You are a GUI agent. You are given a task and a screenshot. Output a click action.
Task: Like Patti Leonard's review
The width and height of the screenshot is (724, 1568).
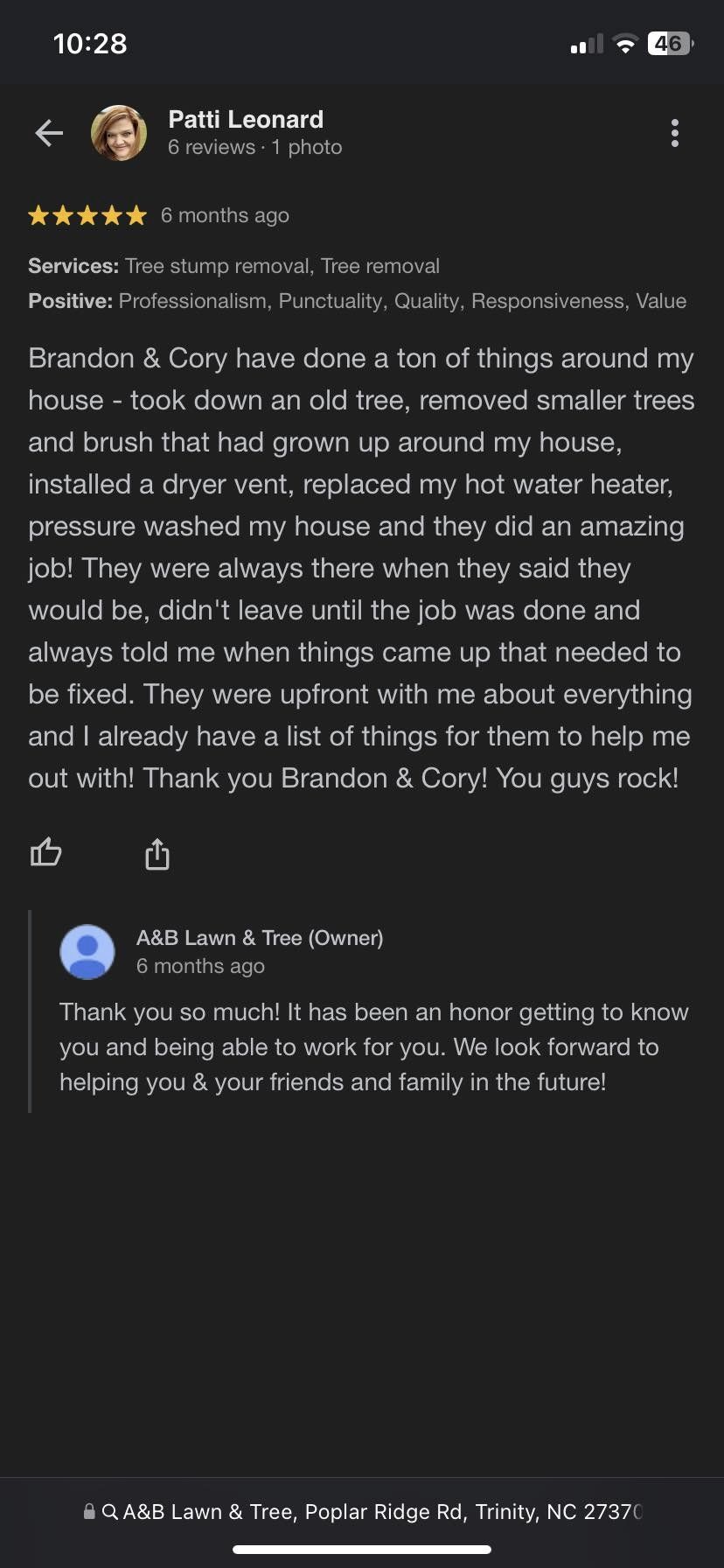pyautogui.click(x=46, y=852)
